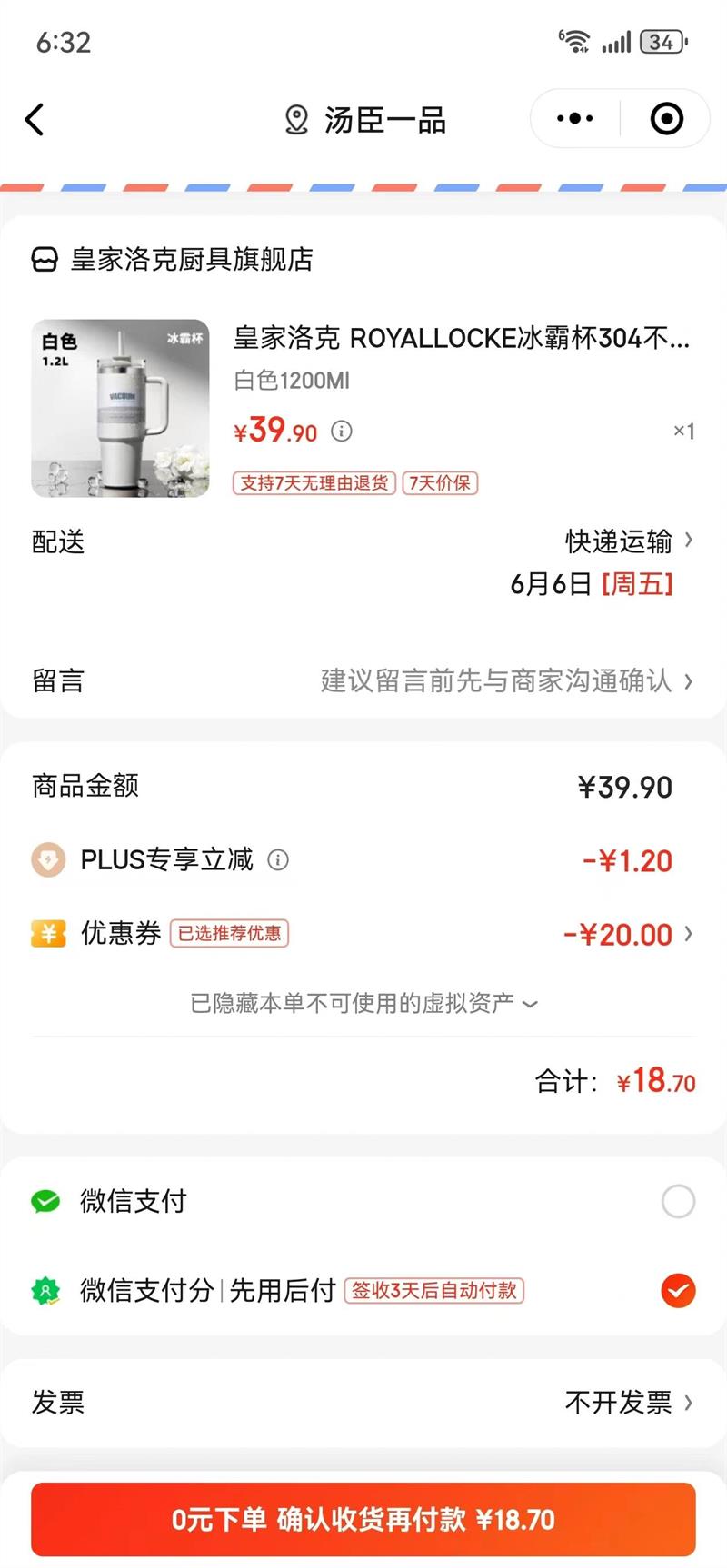Image resolution: width=727 pixels, height=1568 pixels.
Task: Open the 留言 message to seller row
Action: [363, 680]
